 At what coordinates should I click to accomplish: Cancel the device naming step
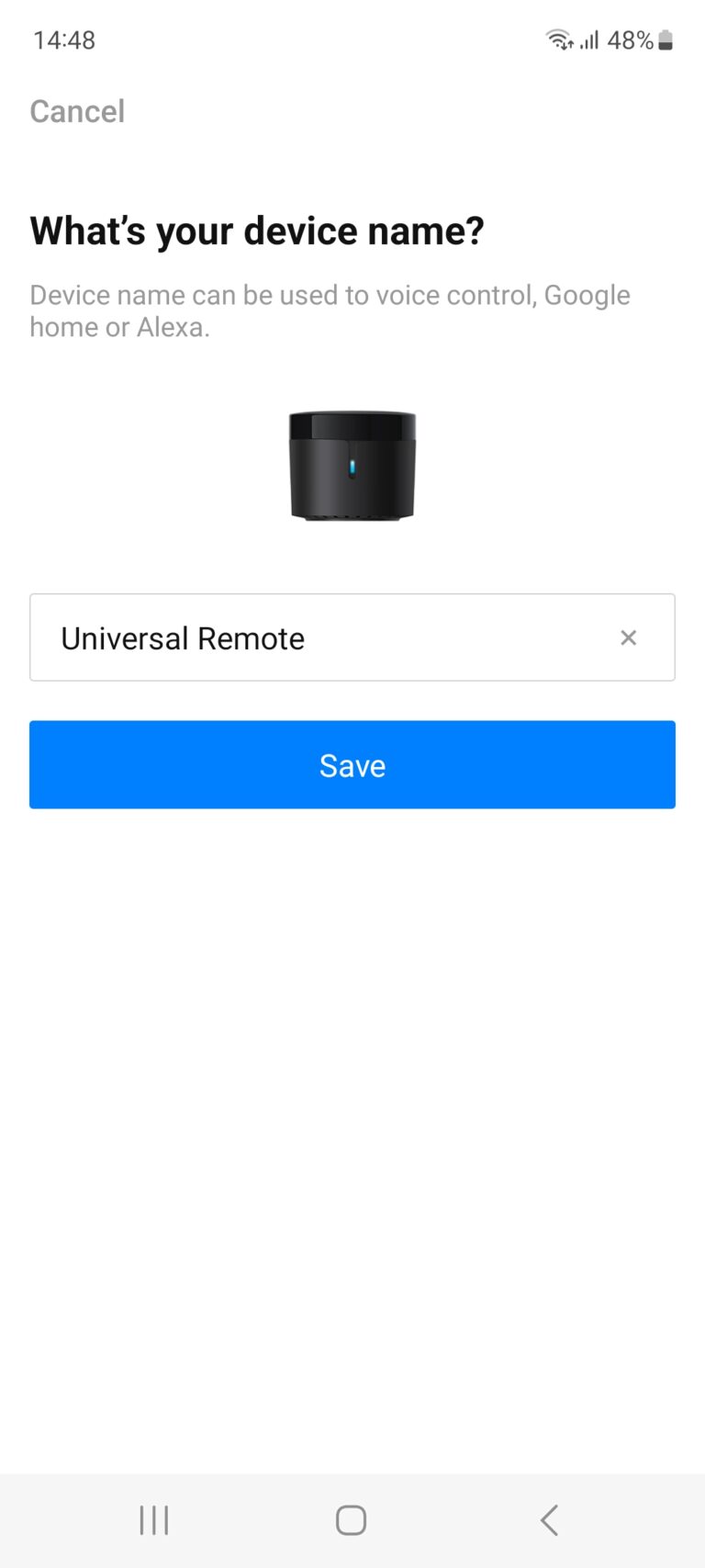pos(77,111)
